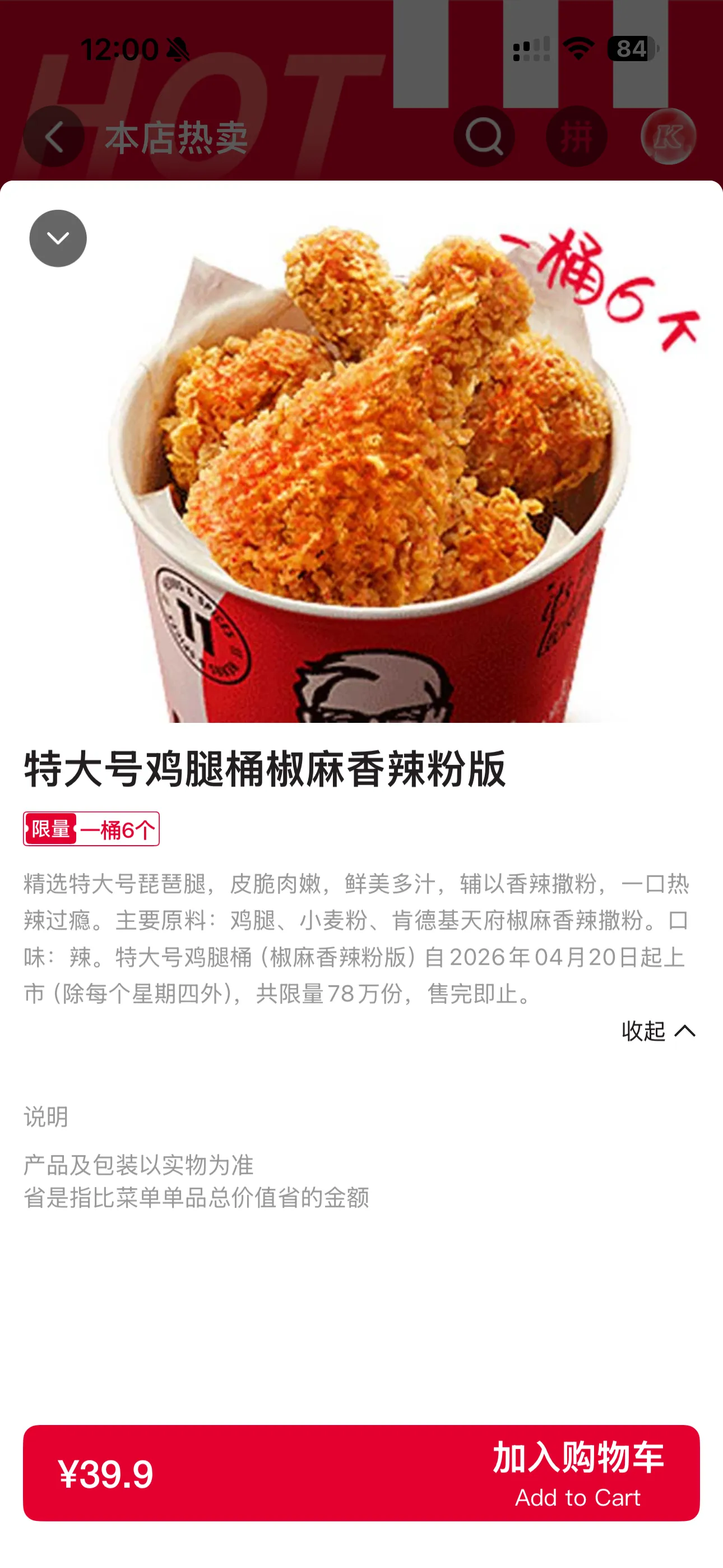
Task: Collapse the description via 收起
Action: 659,1031
